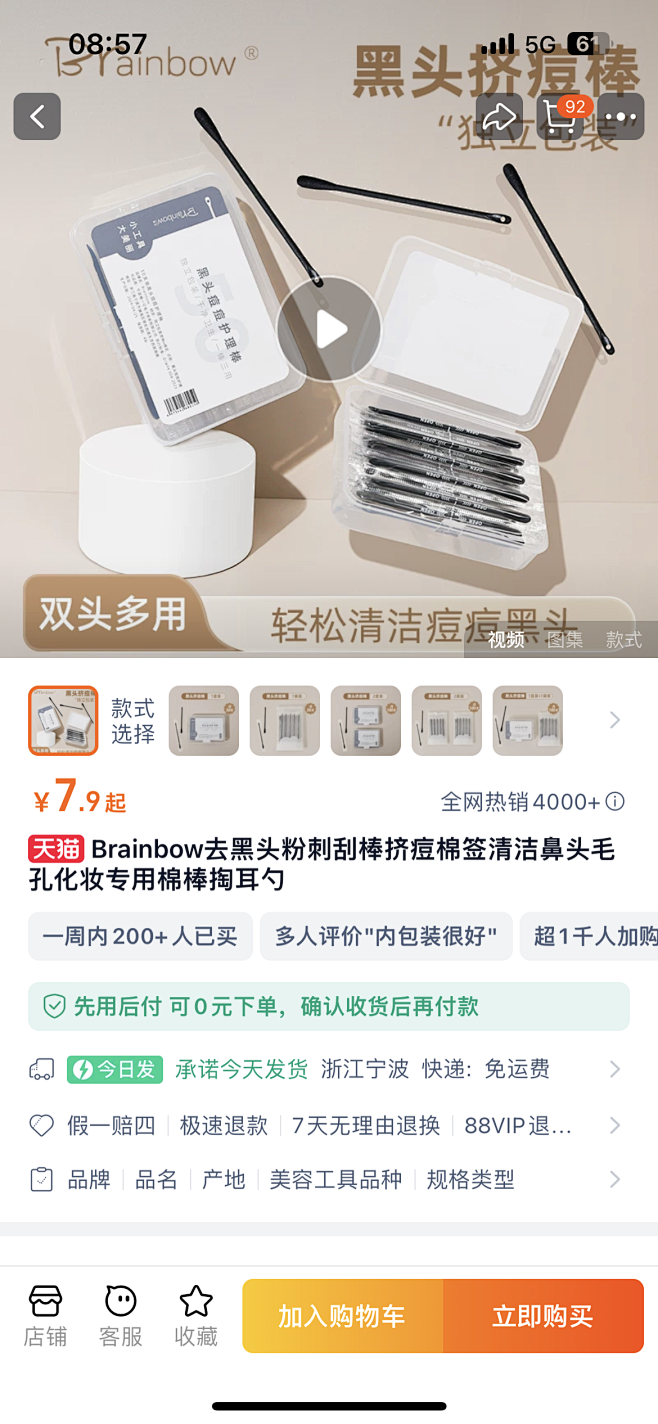Contact 客服 customer service
This screenshot has width=658, height=1424.
(x=120, y=1316)
